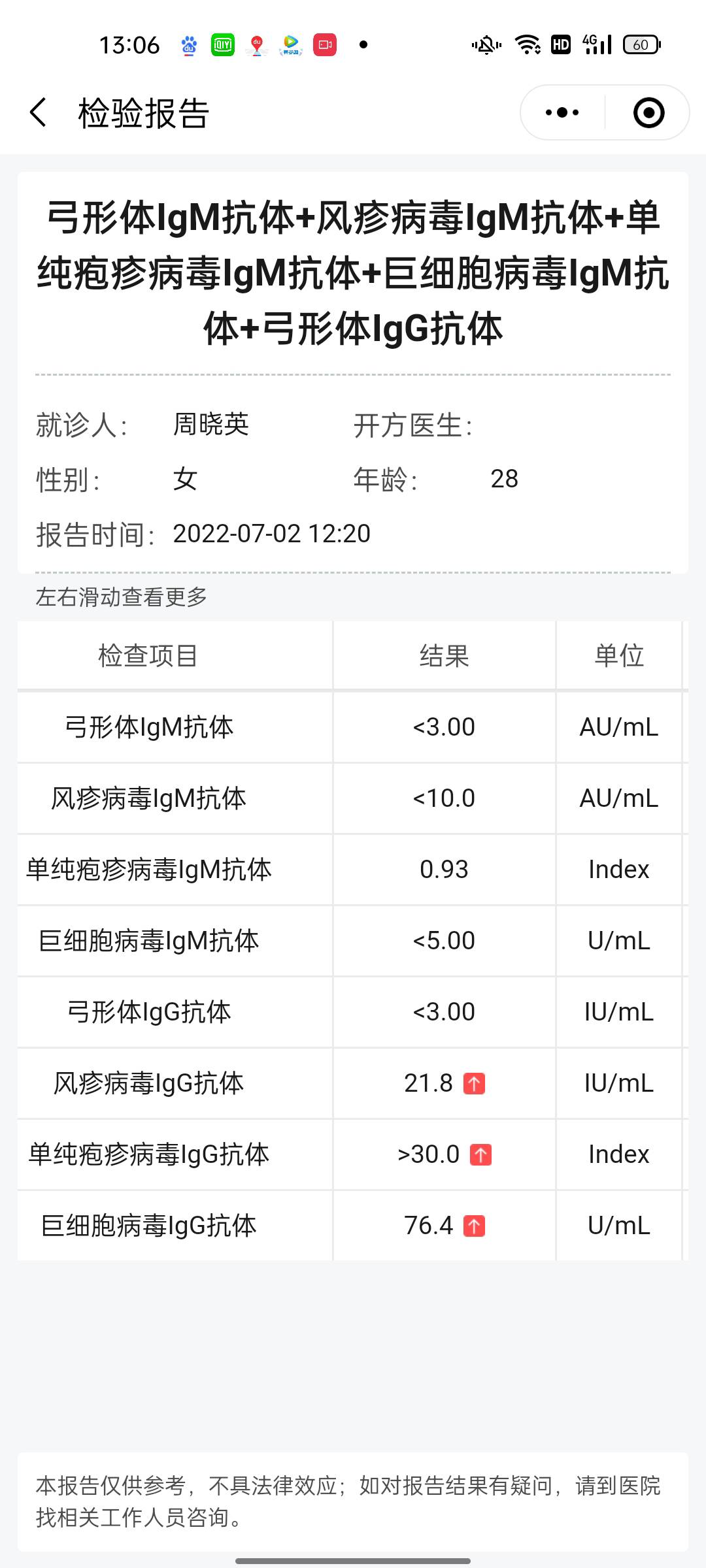Tap the iQIYI icon in the status bar
Image resolution: width=706 pixels, height=1568 pixels.
click(x=223, y=44)
